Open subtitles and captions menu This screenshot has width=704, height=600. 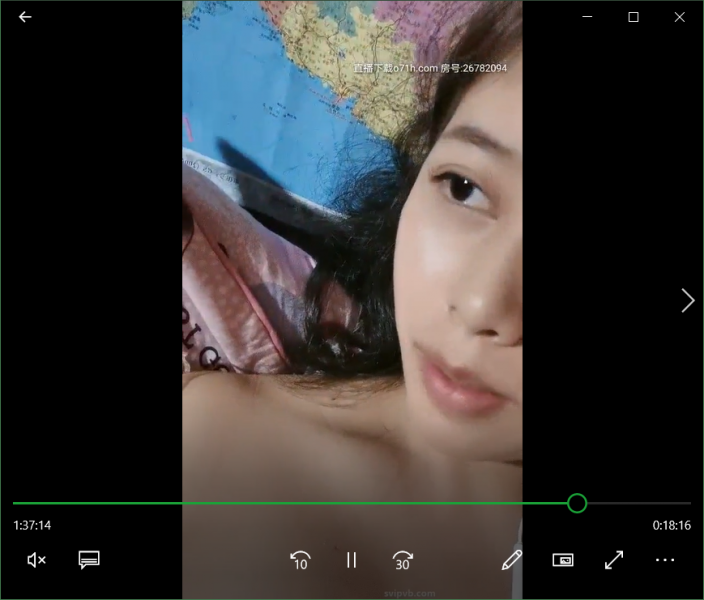point(89,560)
